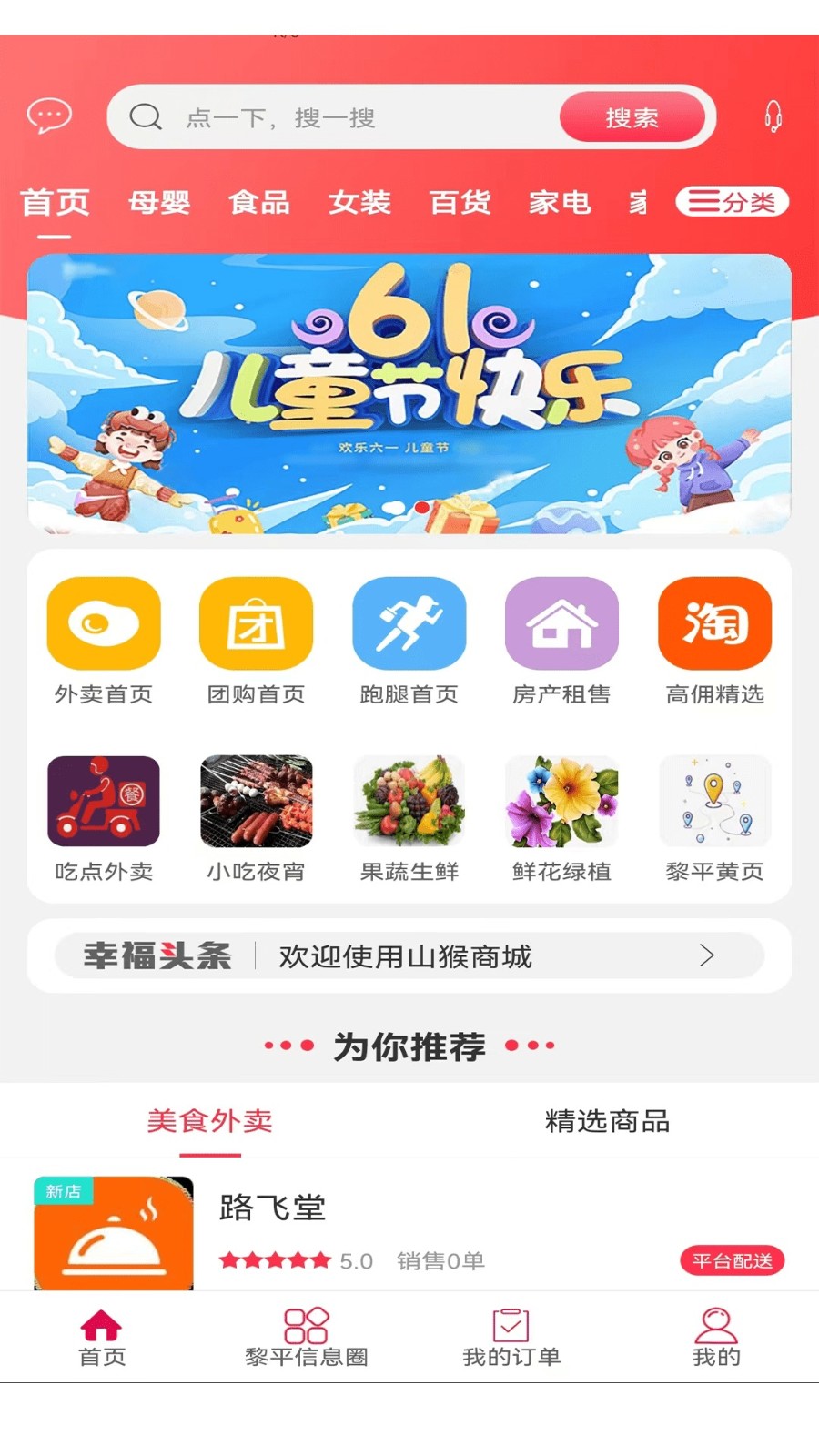Select the 女装 top tab
Viewport: 819px width, 1456px height.
tap(359, 202)
